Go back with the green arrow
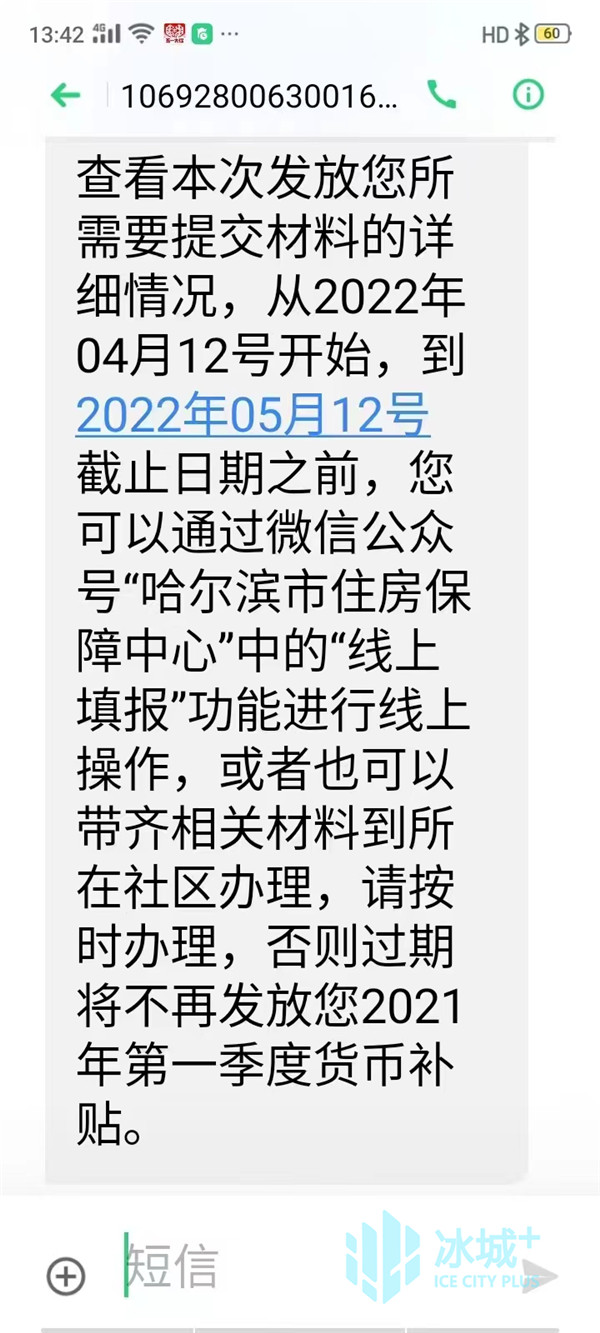The height and width of the screenshot is (1333, 600). click(x=65, y=95)
